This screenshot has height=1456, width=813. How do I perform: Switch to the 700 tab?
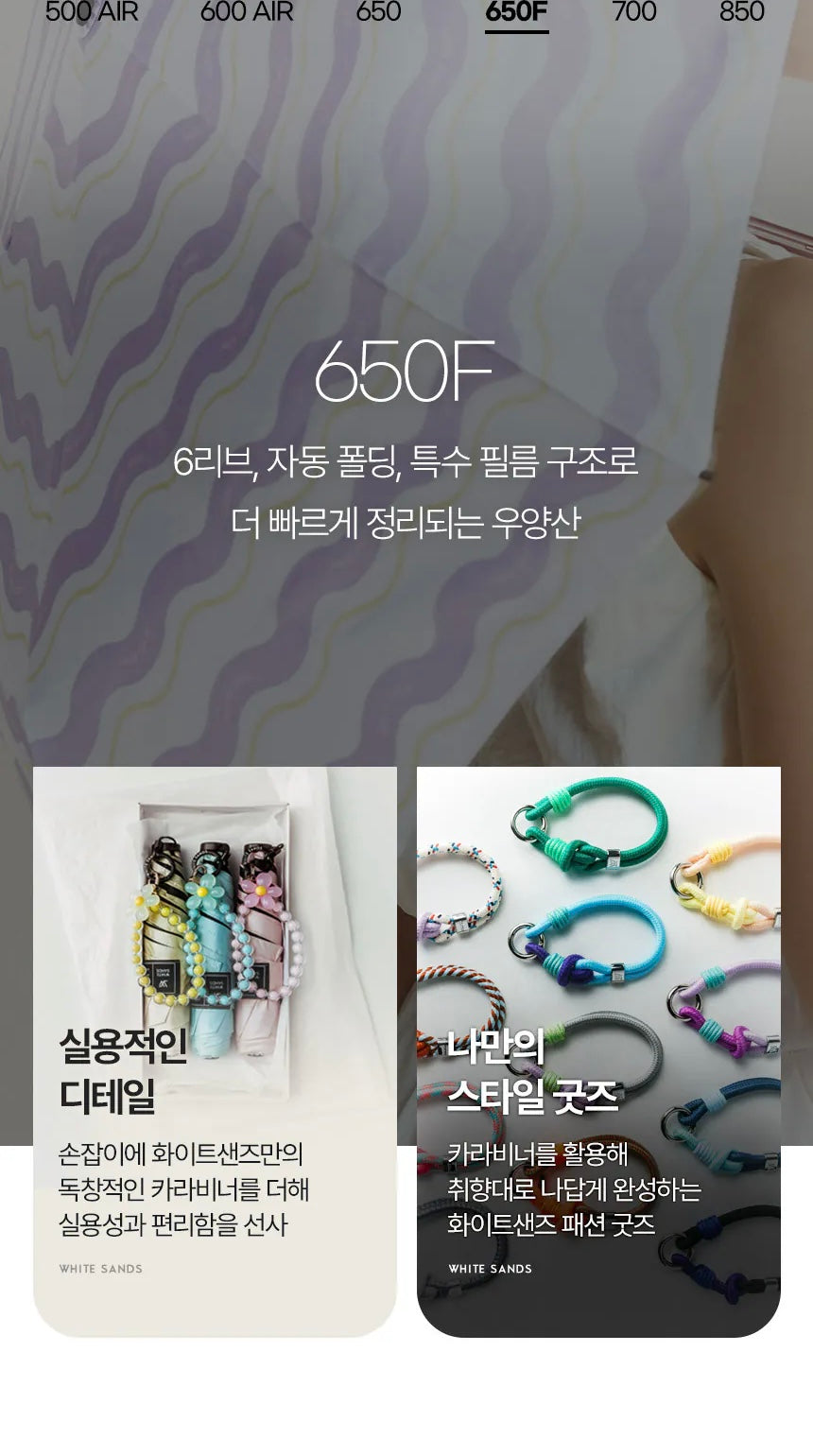coord(633,12)
